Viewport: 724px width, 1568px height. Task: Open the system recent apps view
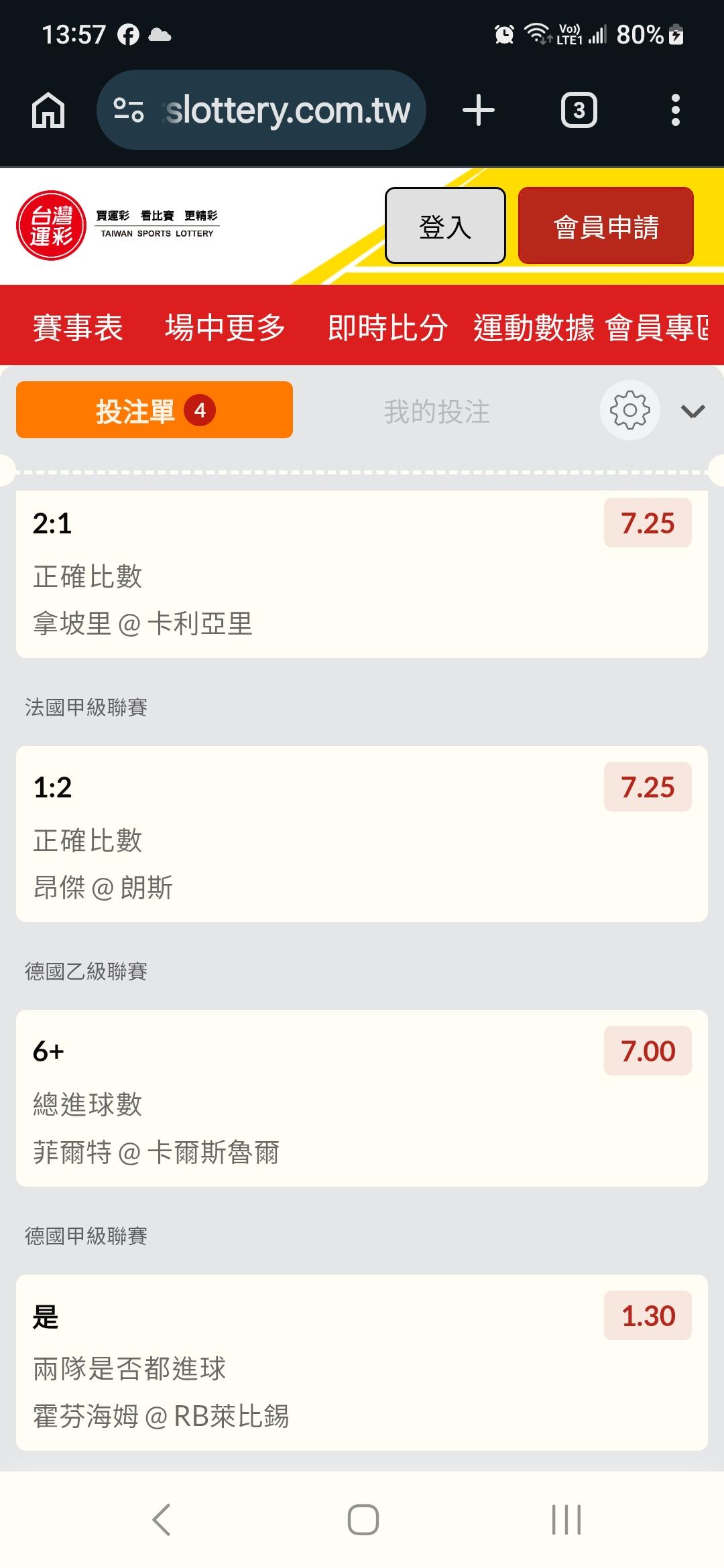pos(566,1519)
